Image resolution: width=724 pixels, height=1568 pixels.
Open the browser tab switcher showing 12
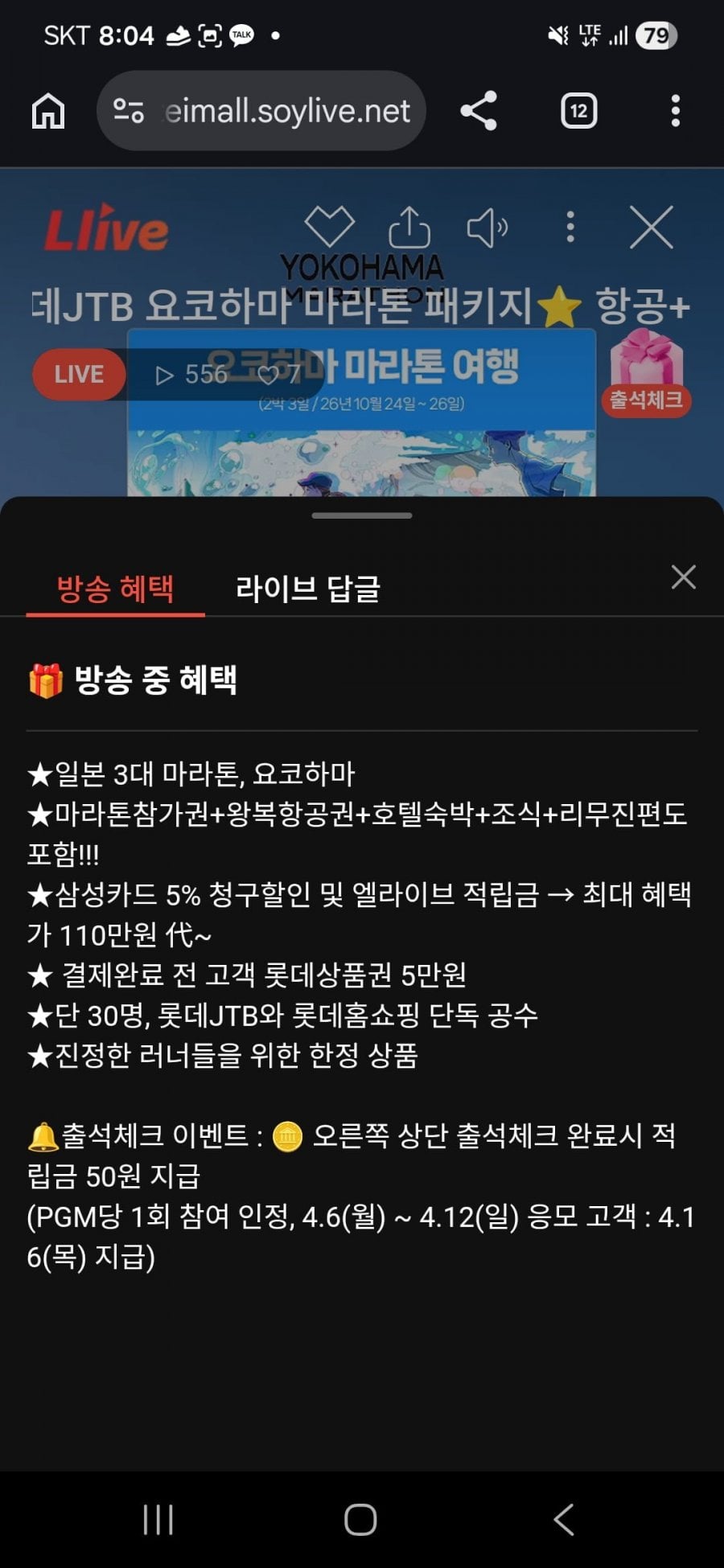coord(578,111)
